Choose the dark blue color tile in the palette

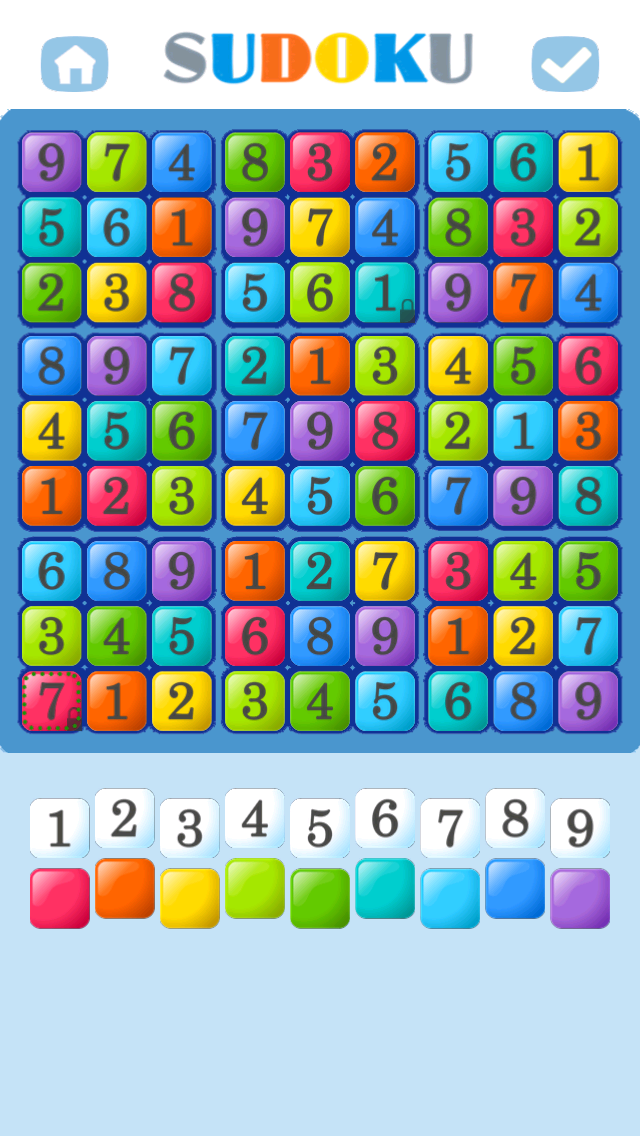click(515, 888)
